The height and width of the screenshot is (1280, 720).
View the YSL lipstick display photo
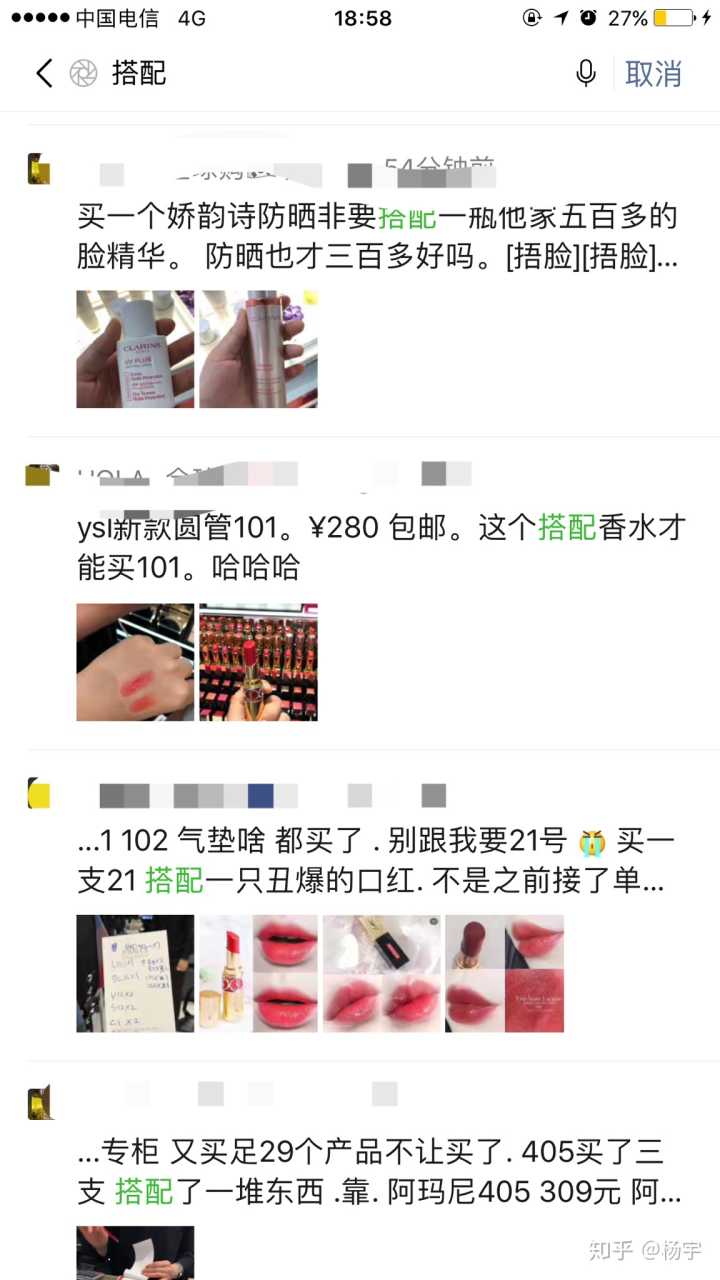258,662
